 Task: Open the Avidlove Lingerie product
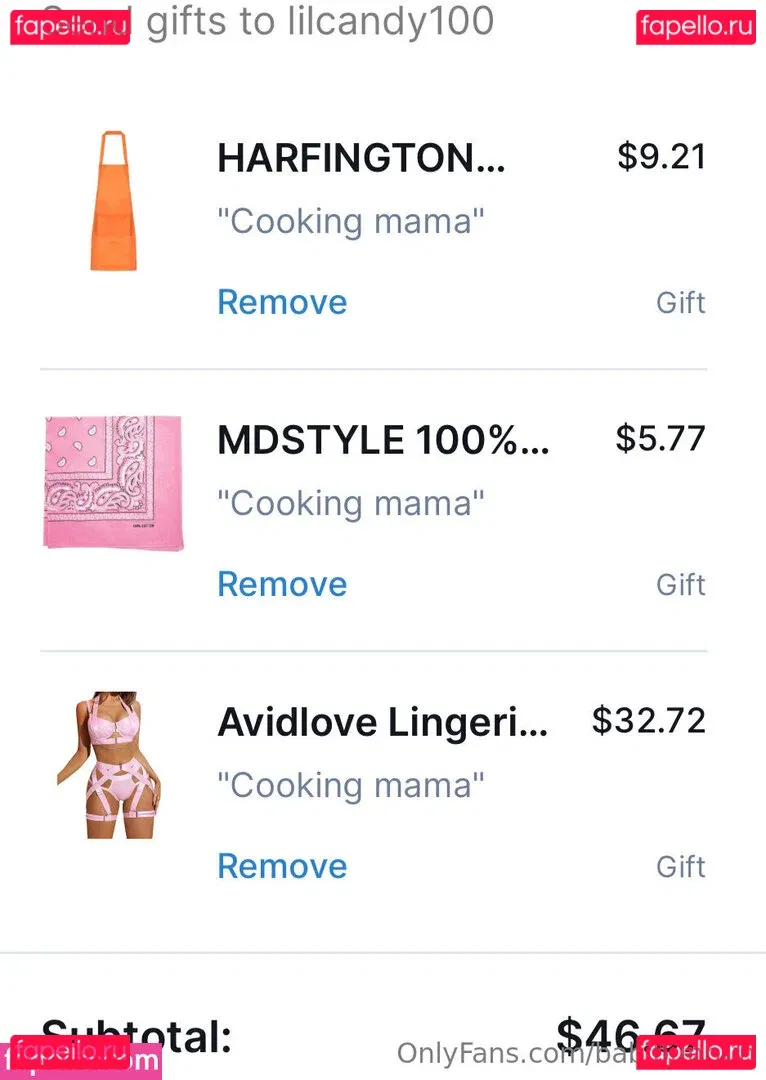pos(382,722)
